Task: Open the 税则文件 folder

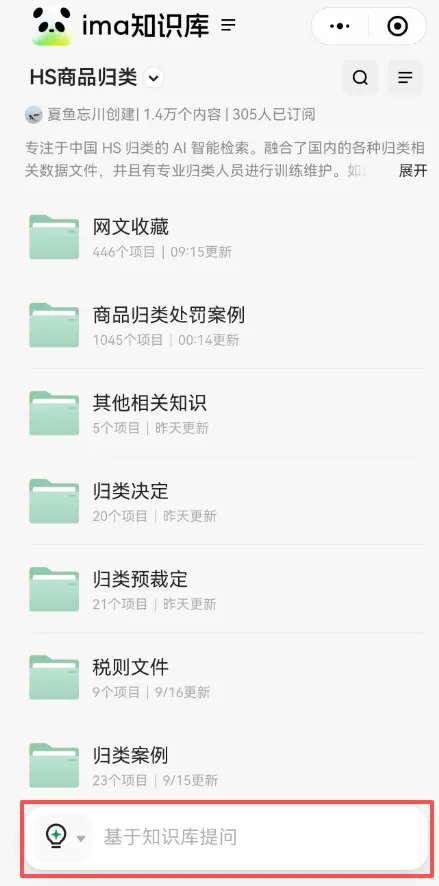Action: (226, 677)
